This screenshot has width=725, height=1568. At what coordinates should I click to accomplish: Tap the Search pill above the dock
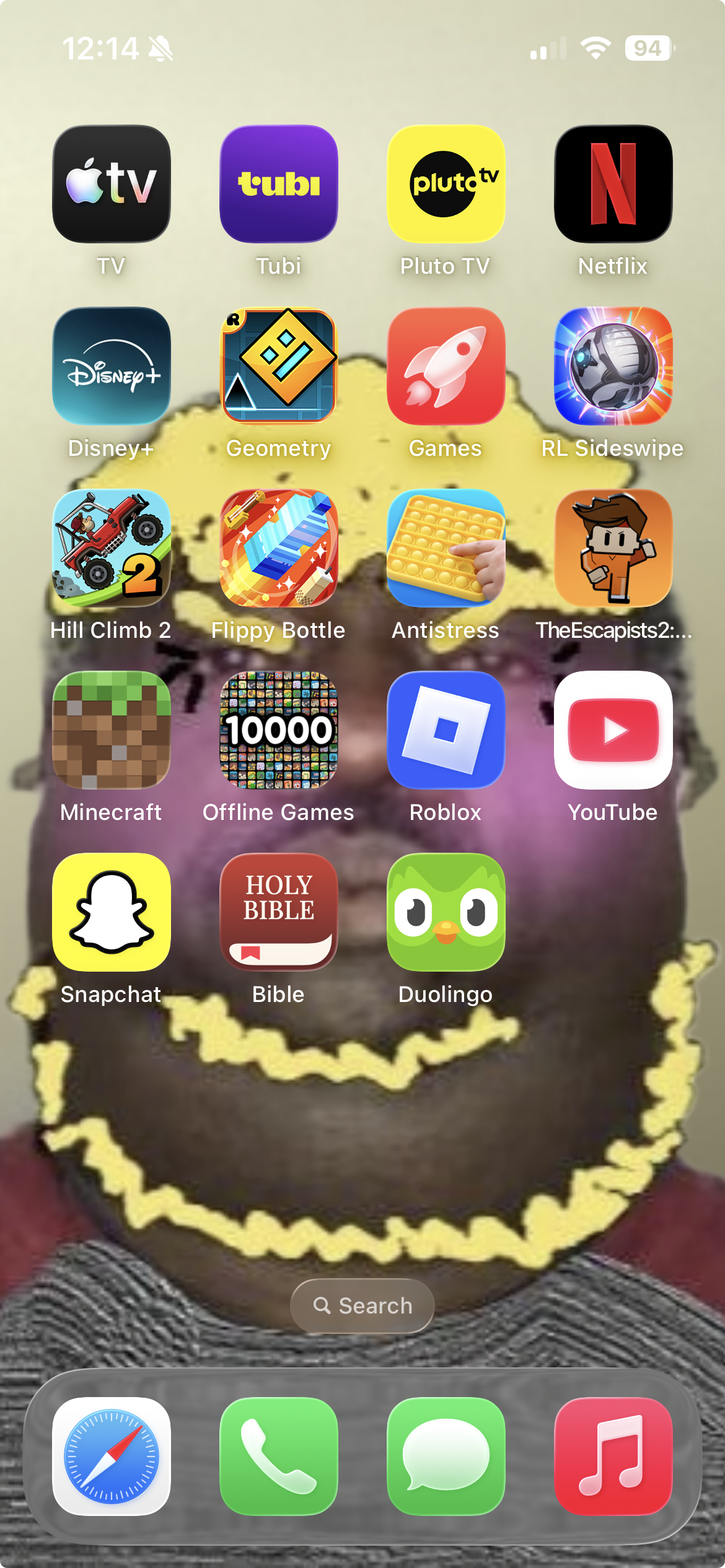pyautogui.click(x=362, y=1305)
